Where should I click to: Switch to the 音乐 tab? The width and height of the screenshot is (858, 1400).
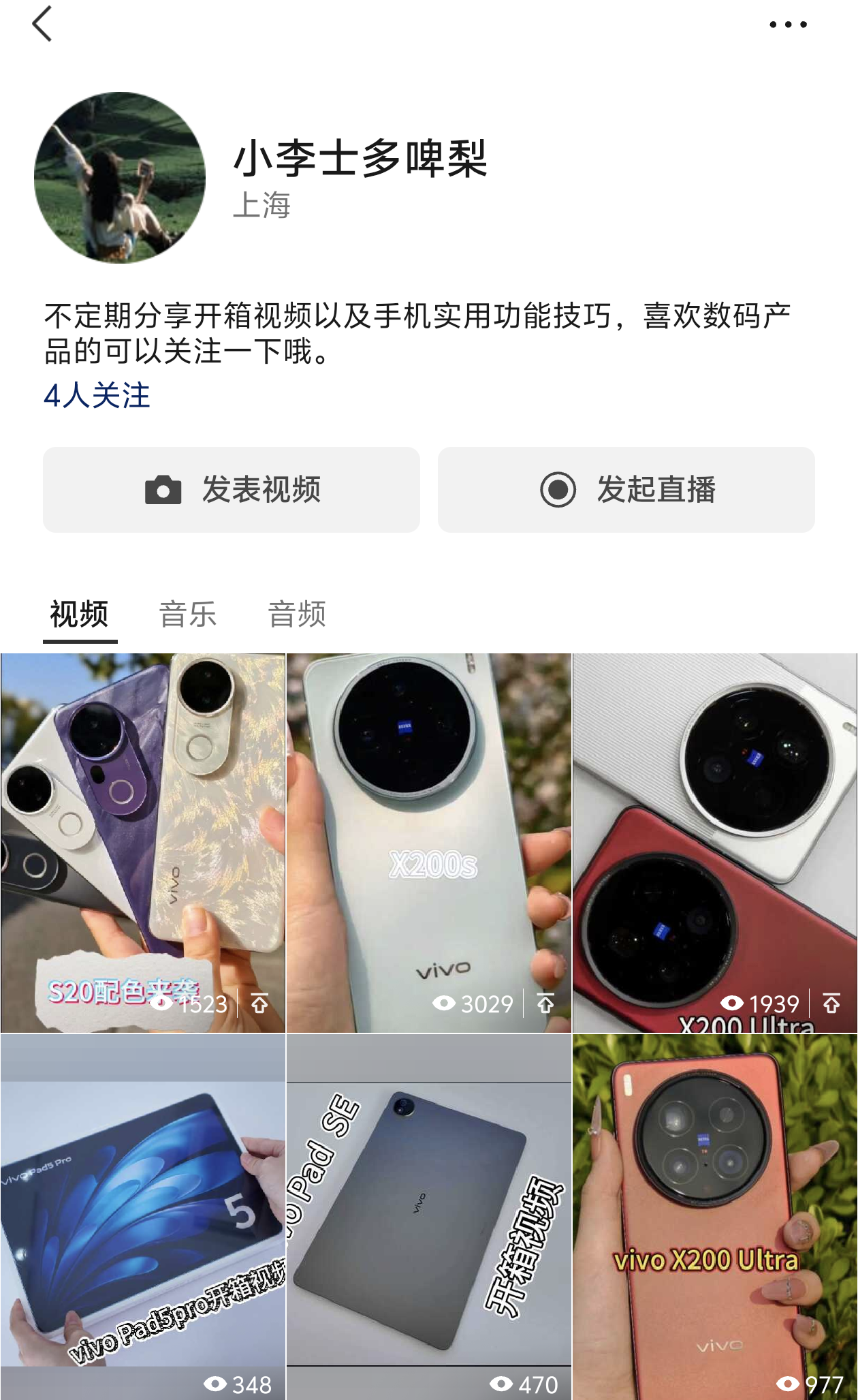(188, 614)
